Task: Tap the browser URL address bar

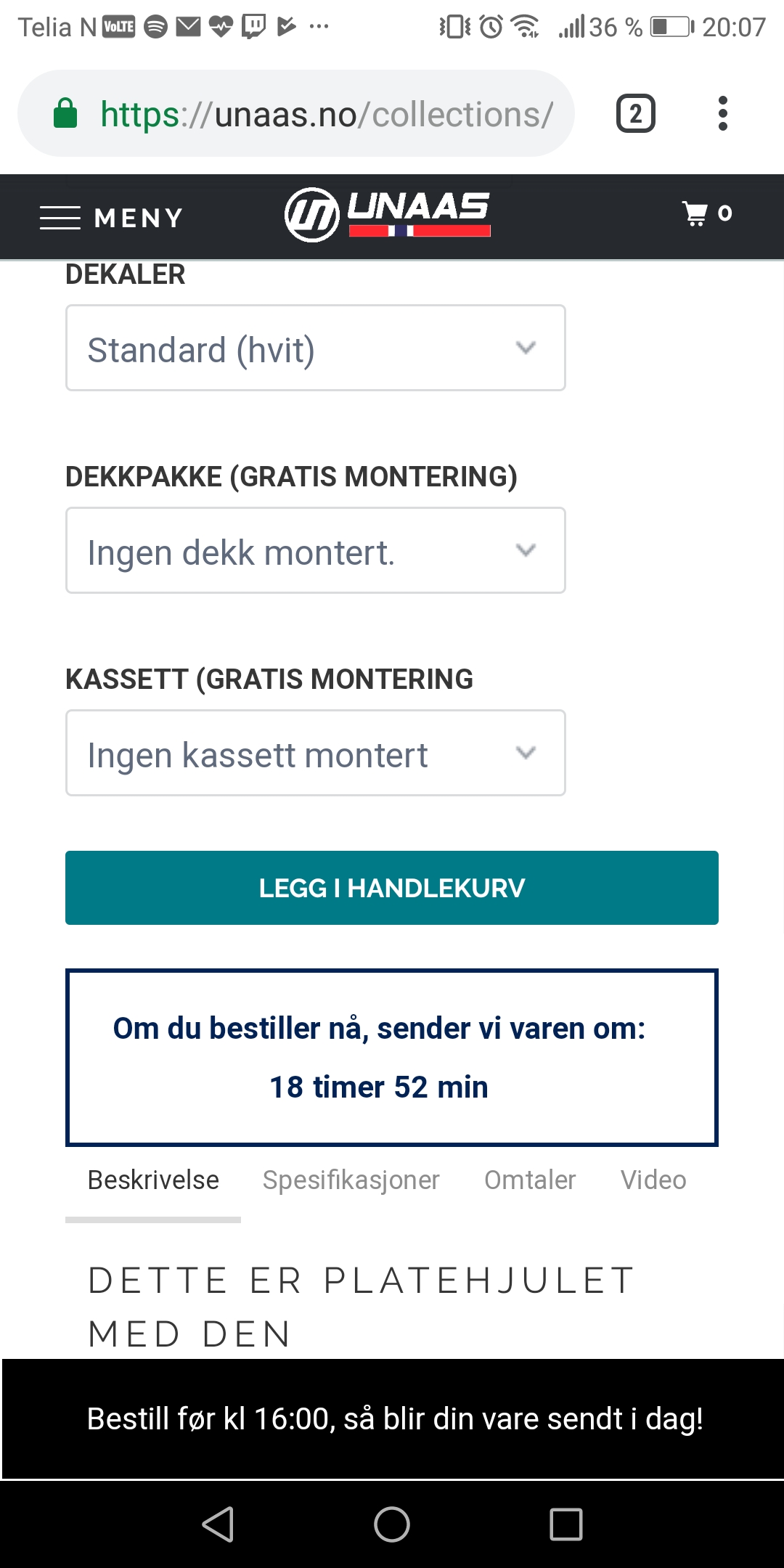Action: (x=296, y=114)
